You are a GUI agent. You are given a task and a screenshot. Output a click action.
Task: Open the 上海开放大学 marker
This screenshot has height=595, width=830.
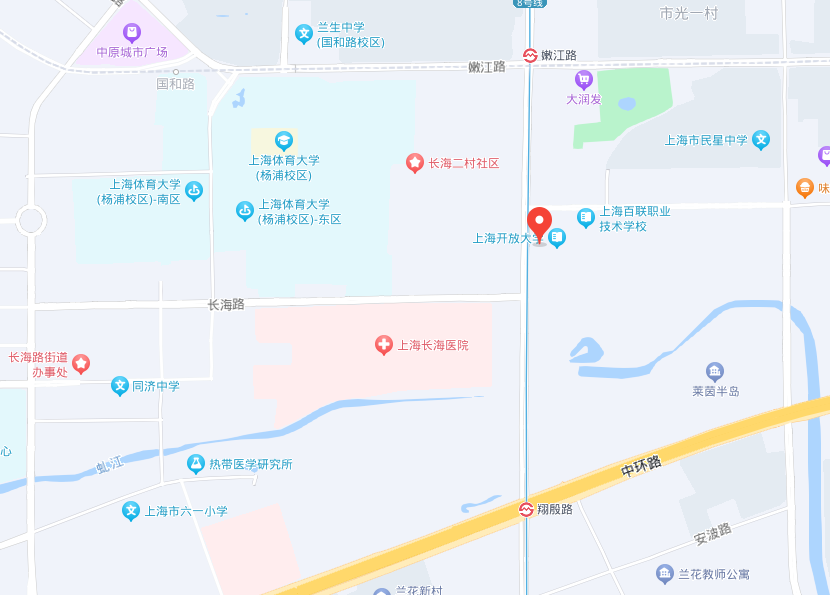pyautogui.click(x=557, y=239)
